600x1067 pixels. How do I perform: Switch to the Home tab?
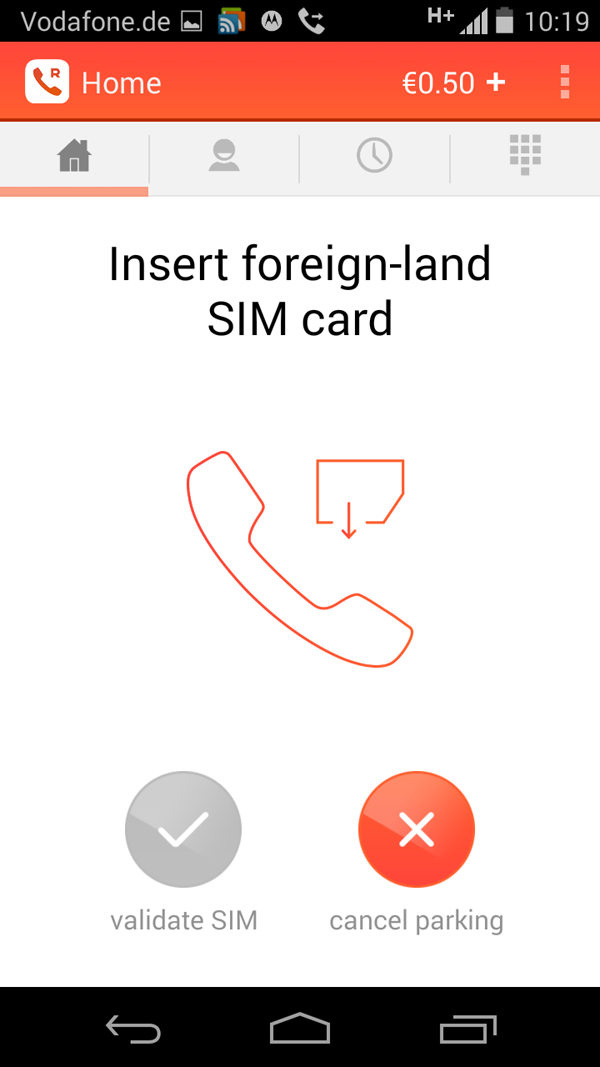(x=74, y=156)
